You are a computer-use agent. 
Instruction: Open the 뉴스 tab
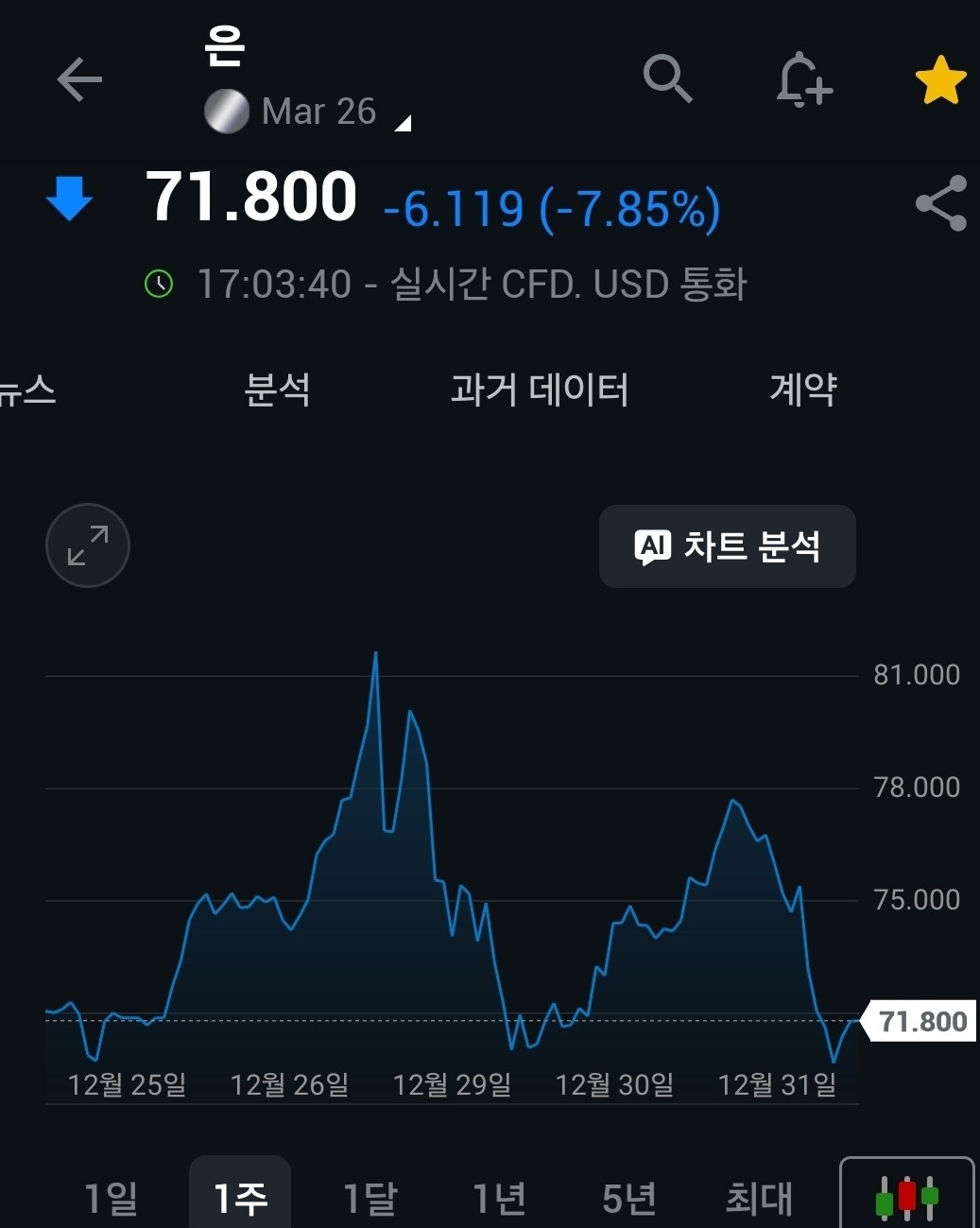tap(26, 389)
